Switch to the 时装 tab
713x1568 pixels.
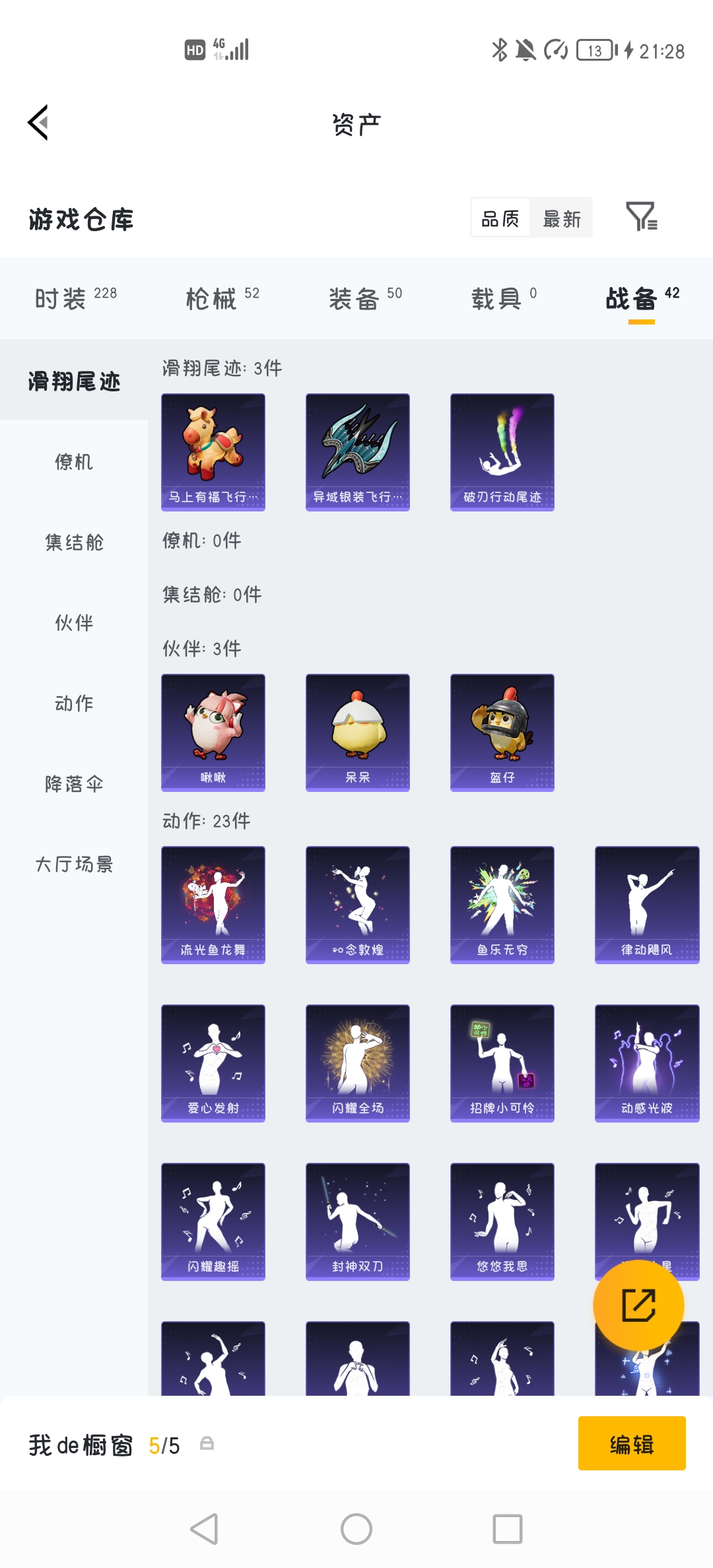pyautogui.click(x=75, y=299)
